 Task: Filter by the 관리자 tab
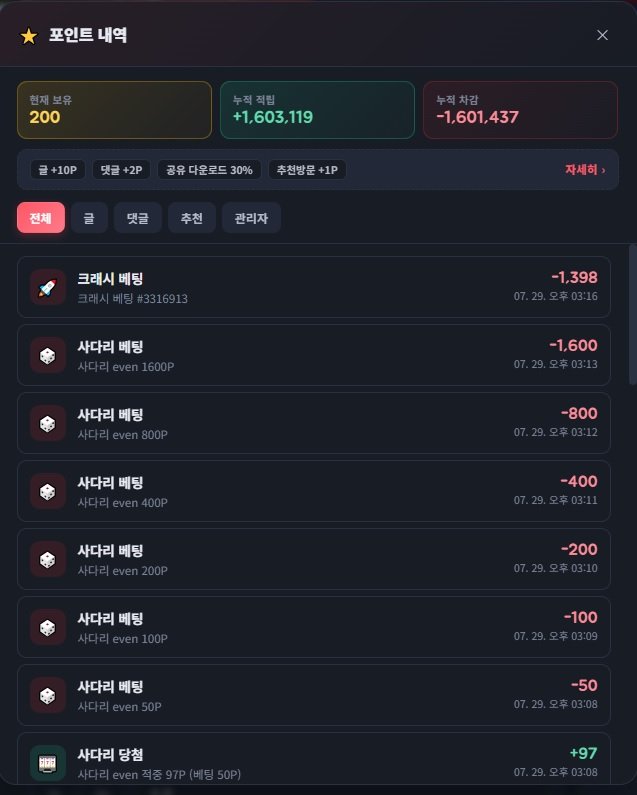[251, 218]
